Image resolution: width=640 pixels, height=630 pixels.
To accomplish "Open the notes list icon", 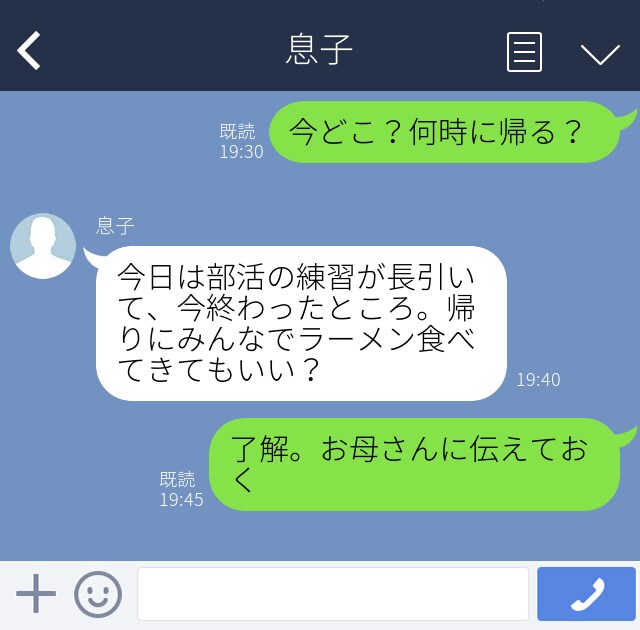I will click(x=524, y=52).
